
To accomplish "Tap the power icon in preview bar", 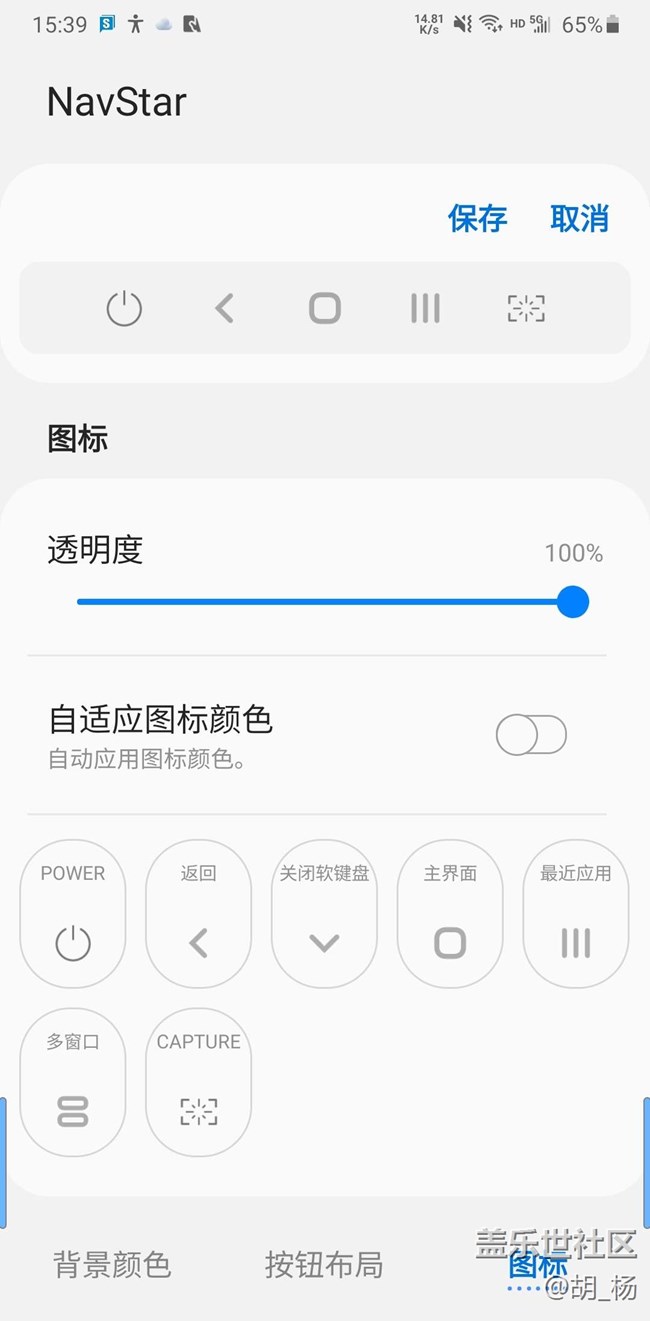I will tap(124, 308).
